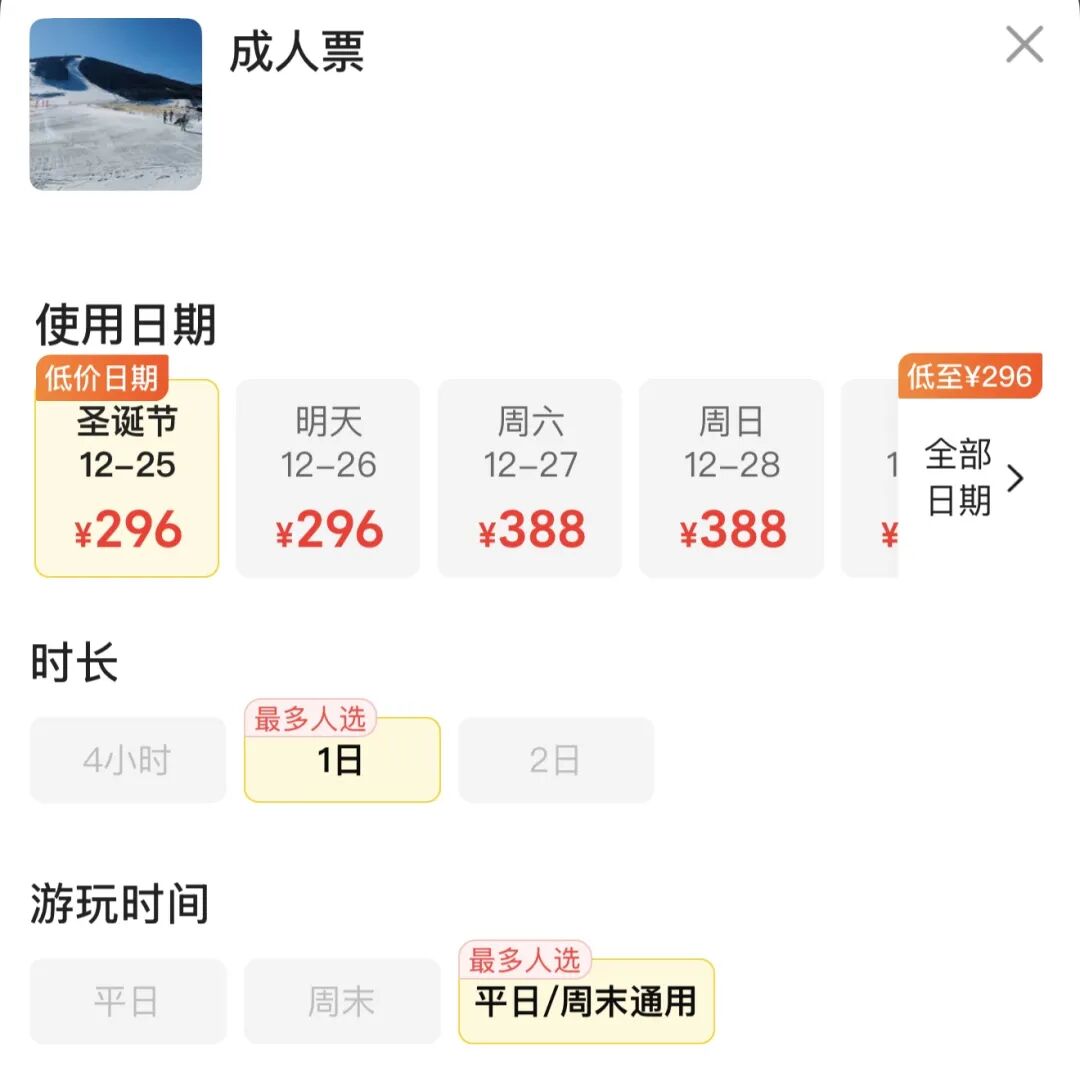Viewport: 1080px width, 1068px height.
Task: Open the ski resort ticket photo
Action: (116, 104)
